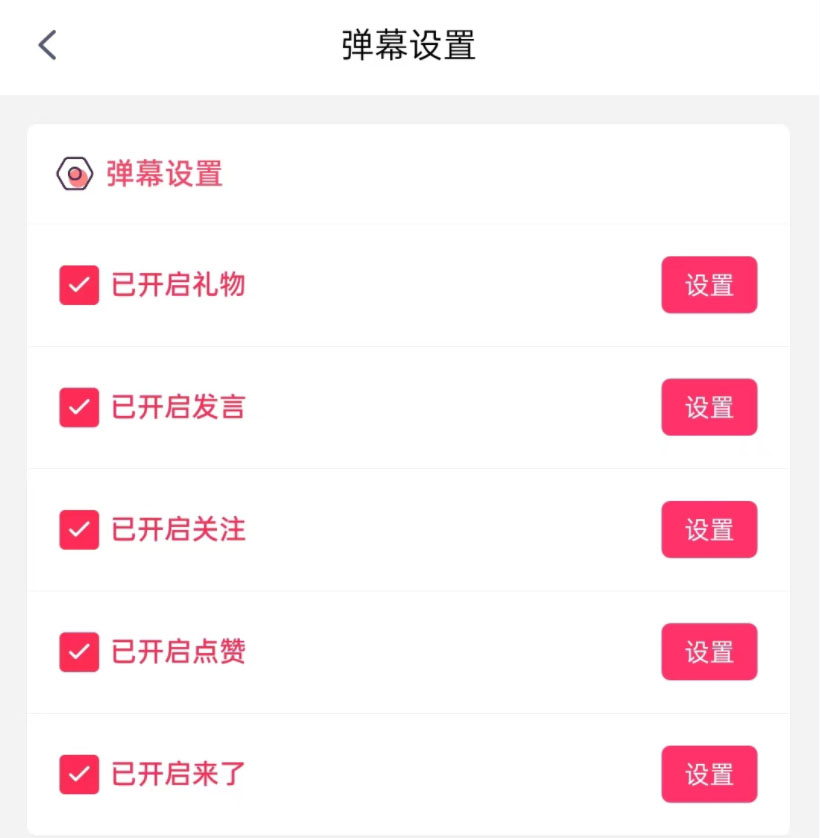Turn off the 已开启来了 checkbox

coord(79,774)
